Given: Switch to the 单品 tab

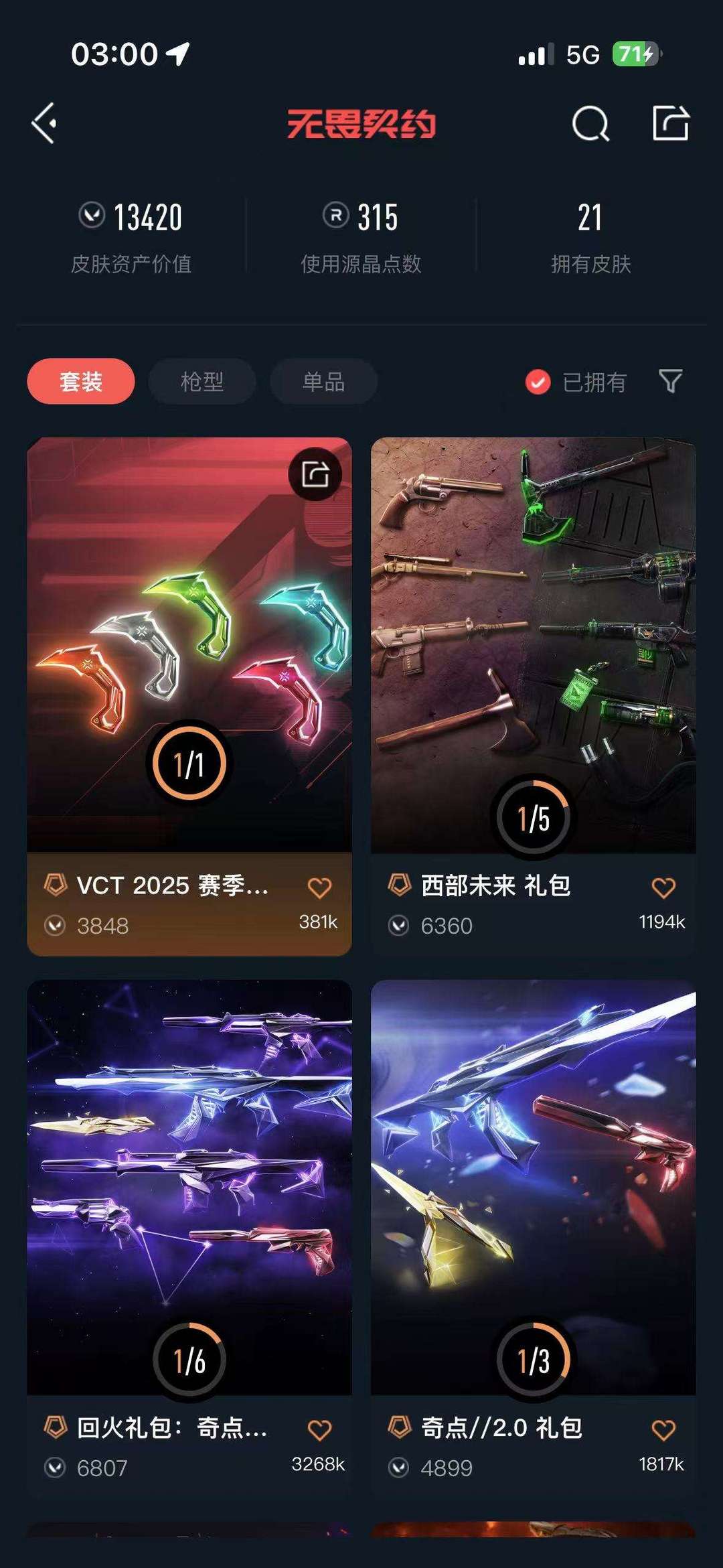Looking at the screenshot, I should tap(324, 381).
